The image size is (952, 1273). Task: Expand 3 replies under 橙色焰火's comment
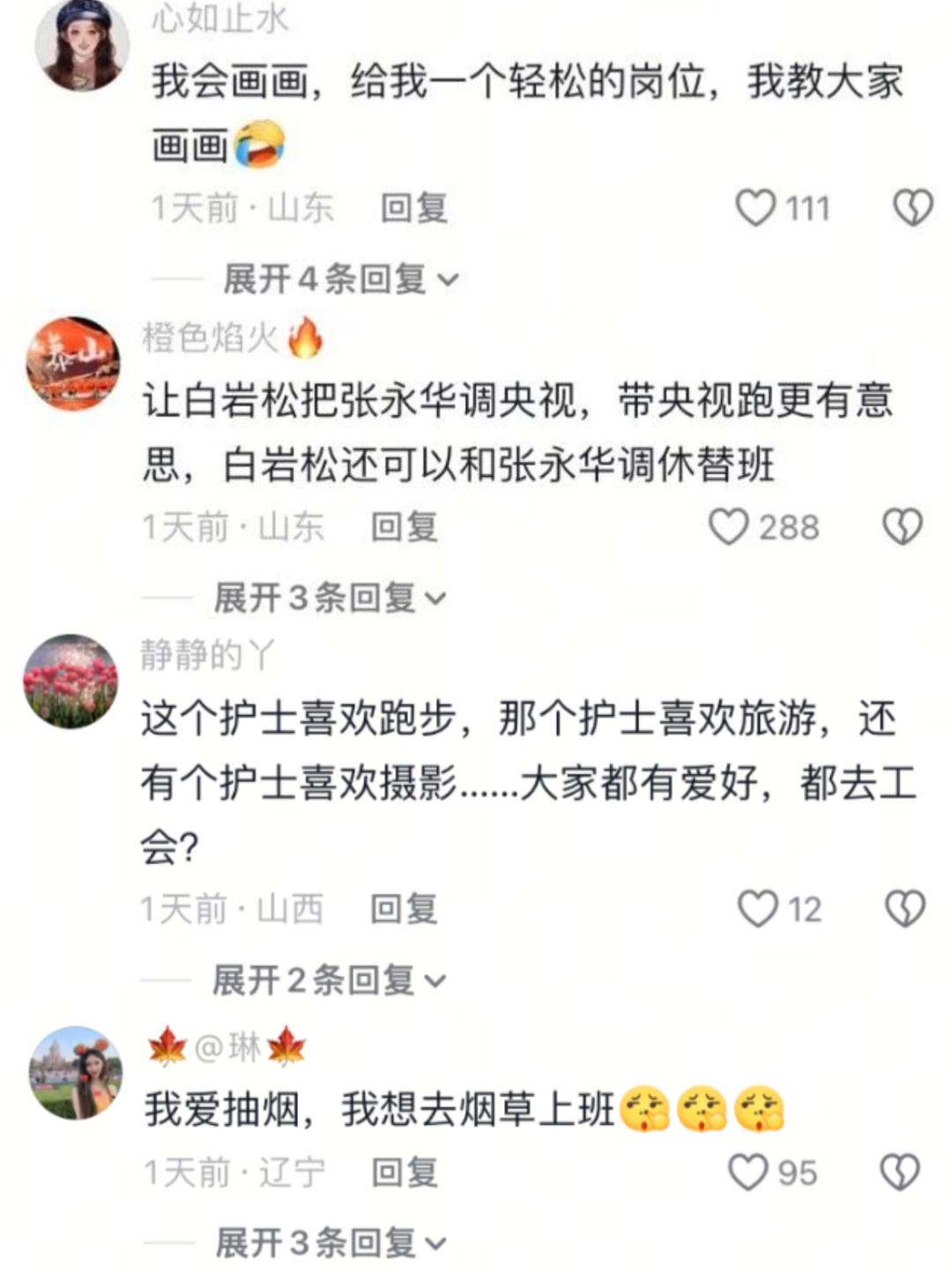[330, 599]
